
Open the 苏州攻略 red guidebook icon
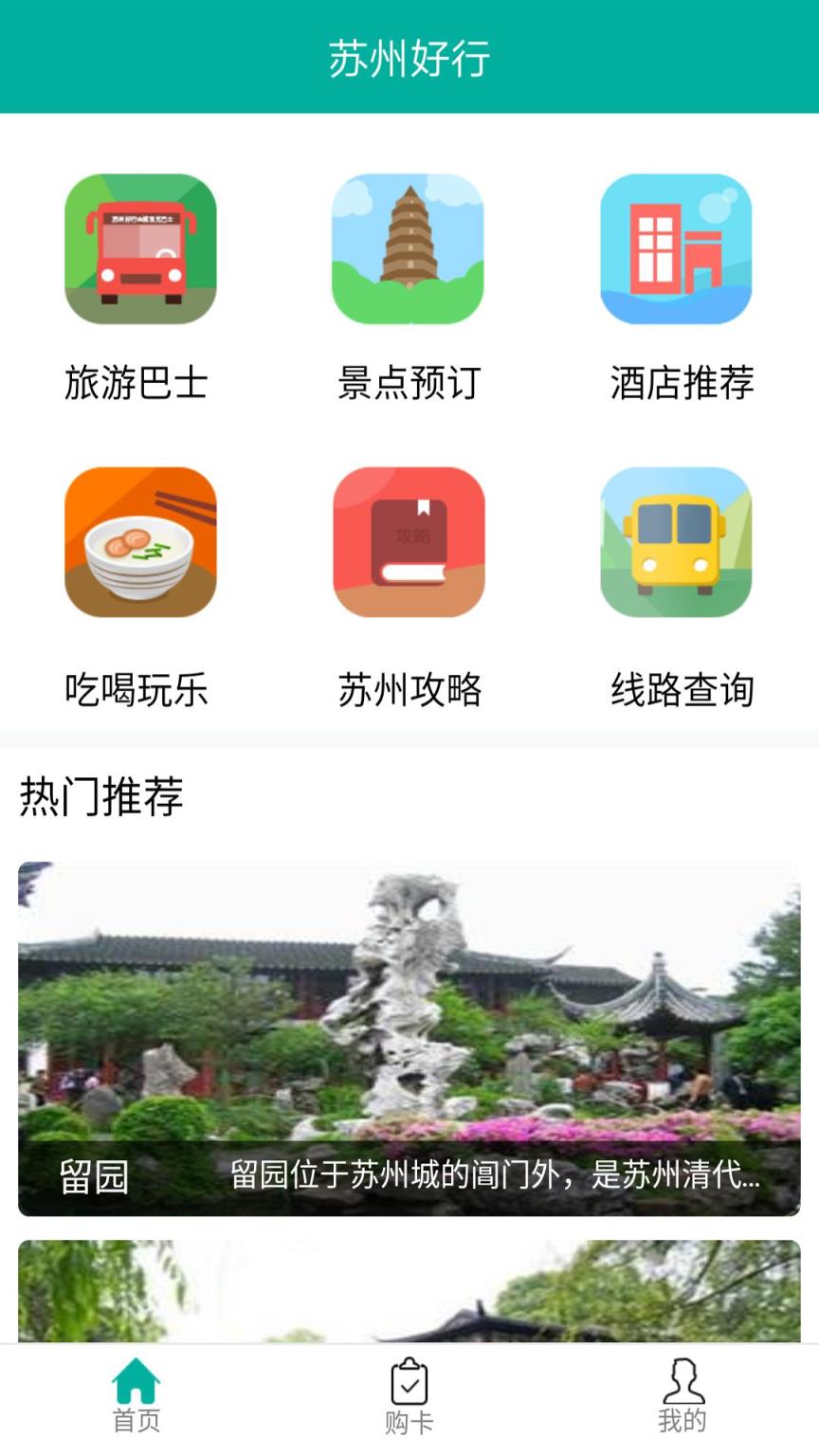pyautogui.click(x=408, y=542)
